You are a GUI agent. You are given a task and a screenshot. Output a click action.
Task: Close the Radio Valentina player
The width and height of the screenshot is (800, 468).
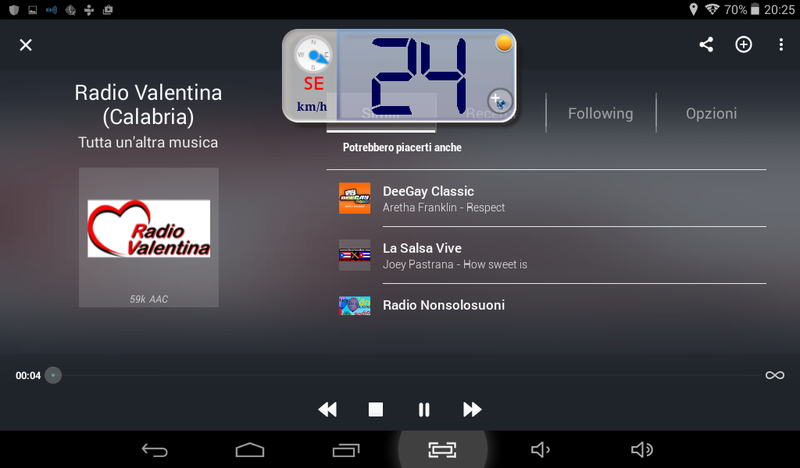[26, 45]
